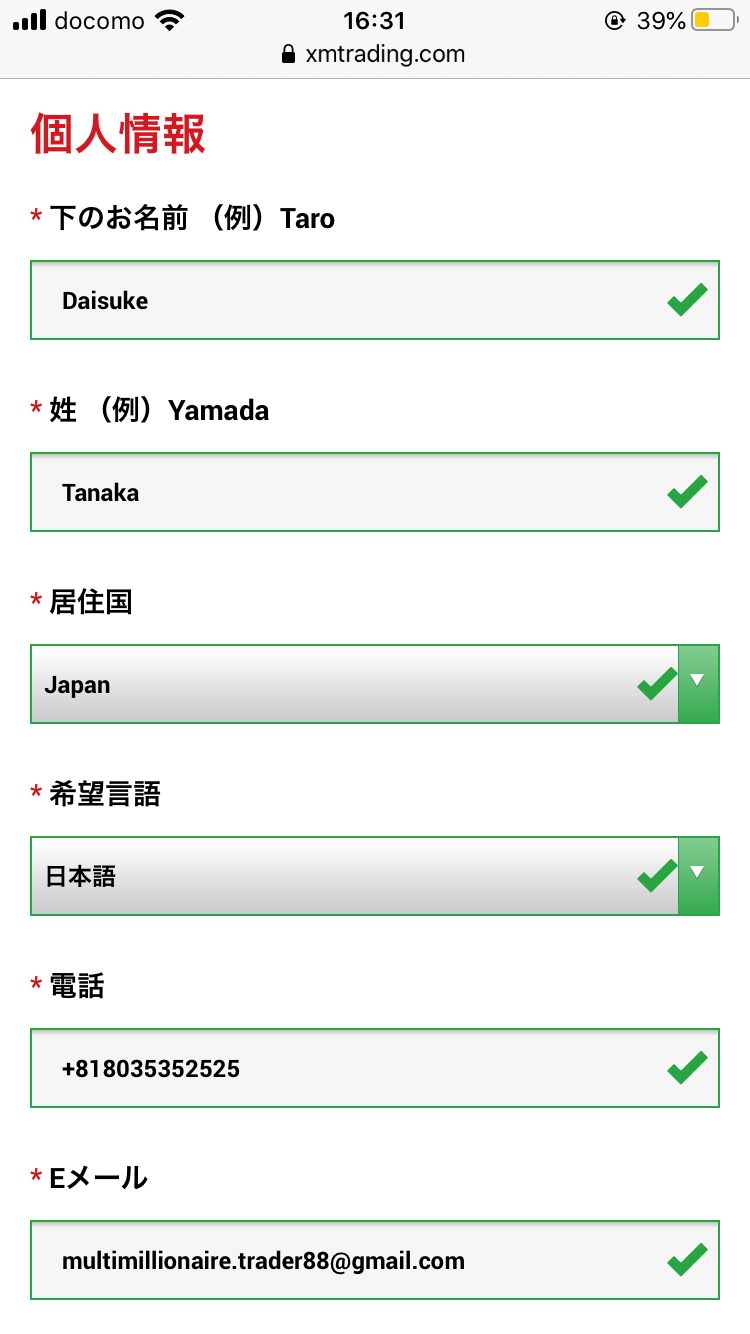
Task: Edit the phone number field
Action: [375, 1068]
